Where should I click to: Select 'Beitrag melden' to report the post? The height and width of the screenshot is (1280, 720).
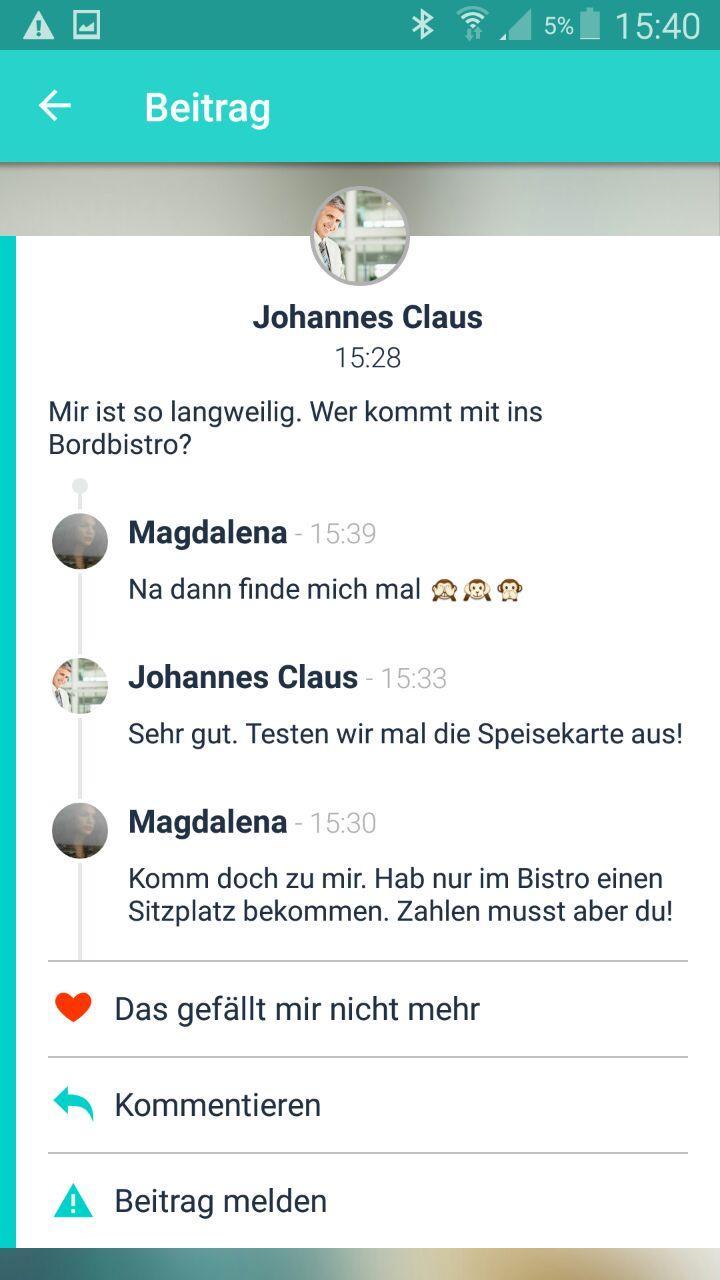(x=221, y=1200)
